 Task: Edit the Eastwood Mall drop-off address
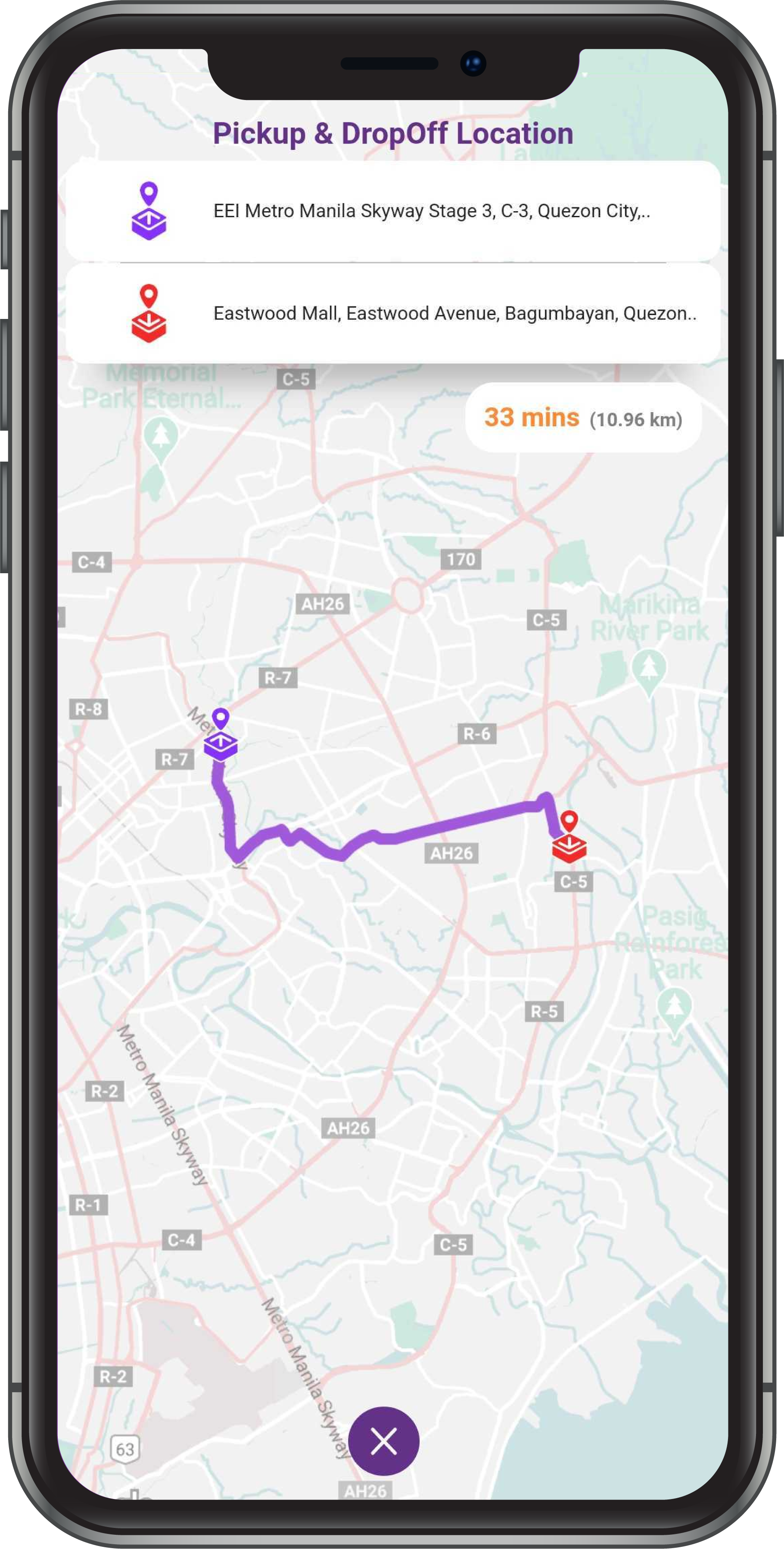point(454,313)
